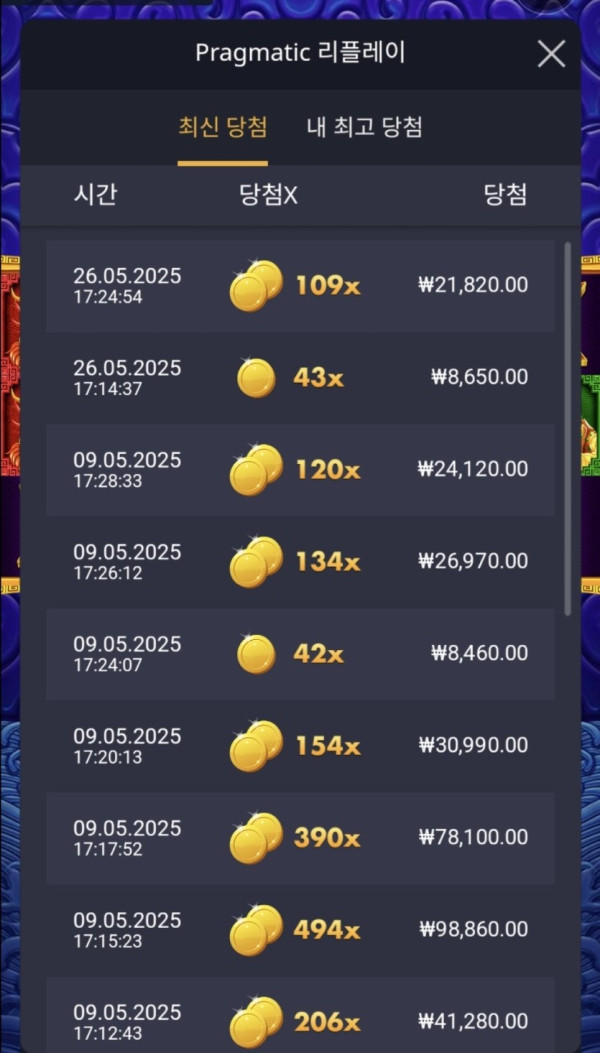Open the 206x win replay at 17:12:43

300,1020
